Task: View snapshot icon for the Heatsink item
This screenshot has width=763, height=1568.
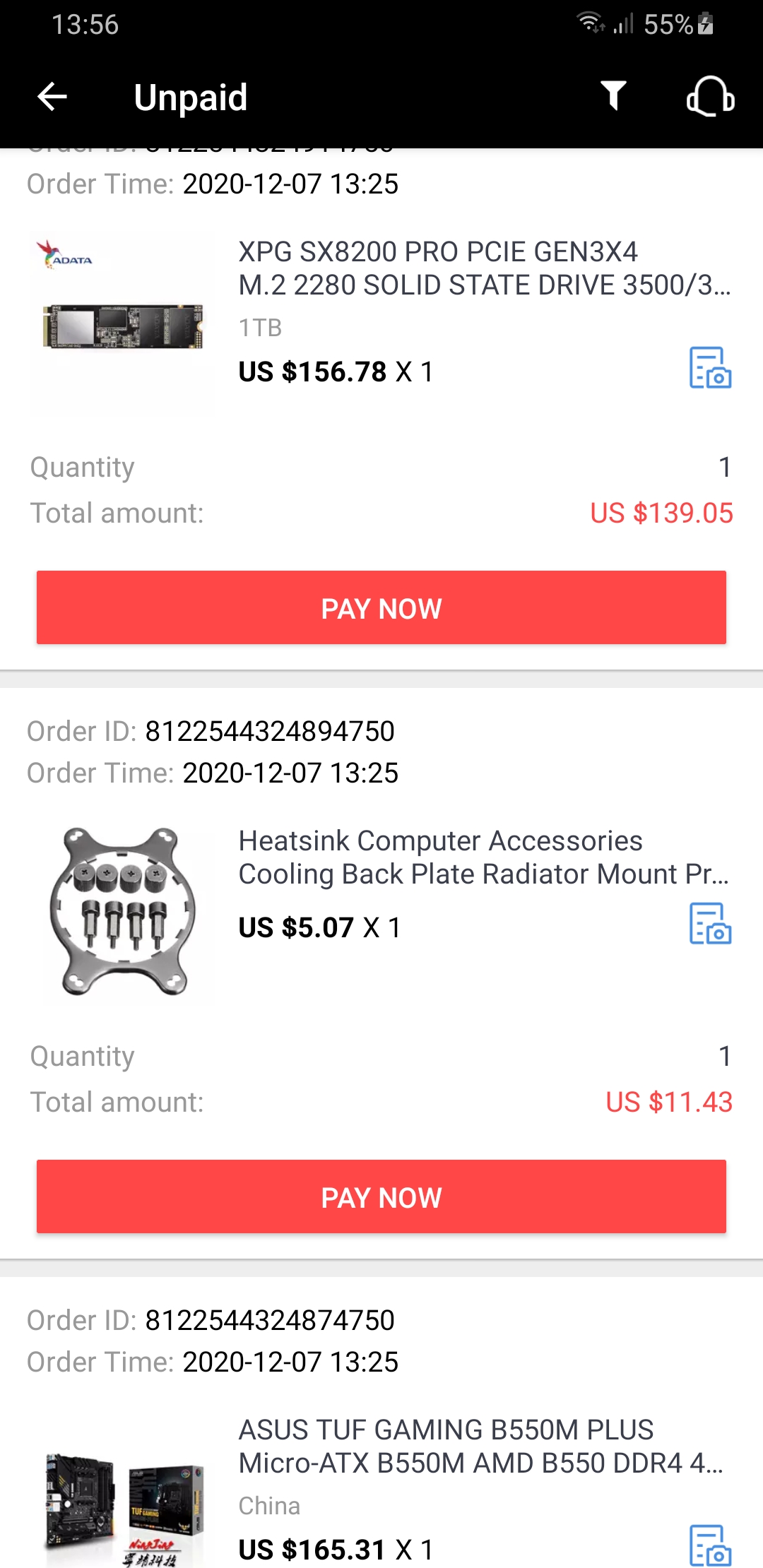Action: [710, 924]
